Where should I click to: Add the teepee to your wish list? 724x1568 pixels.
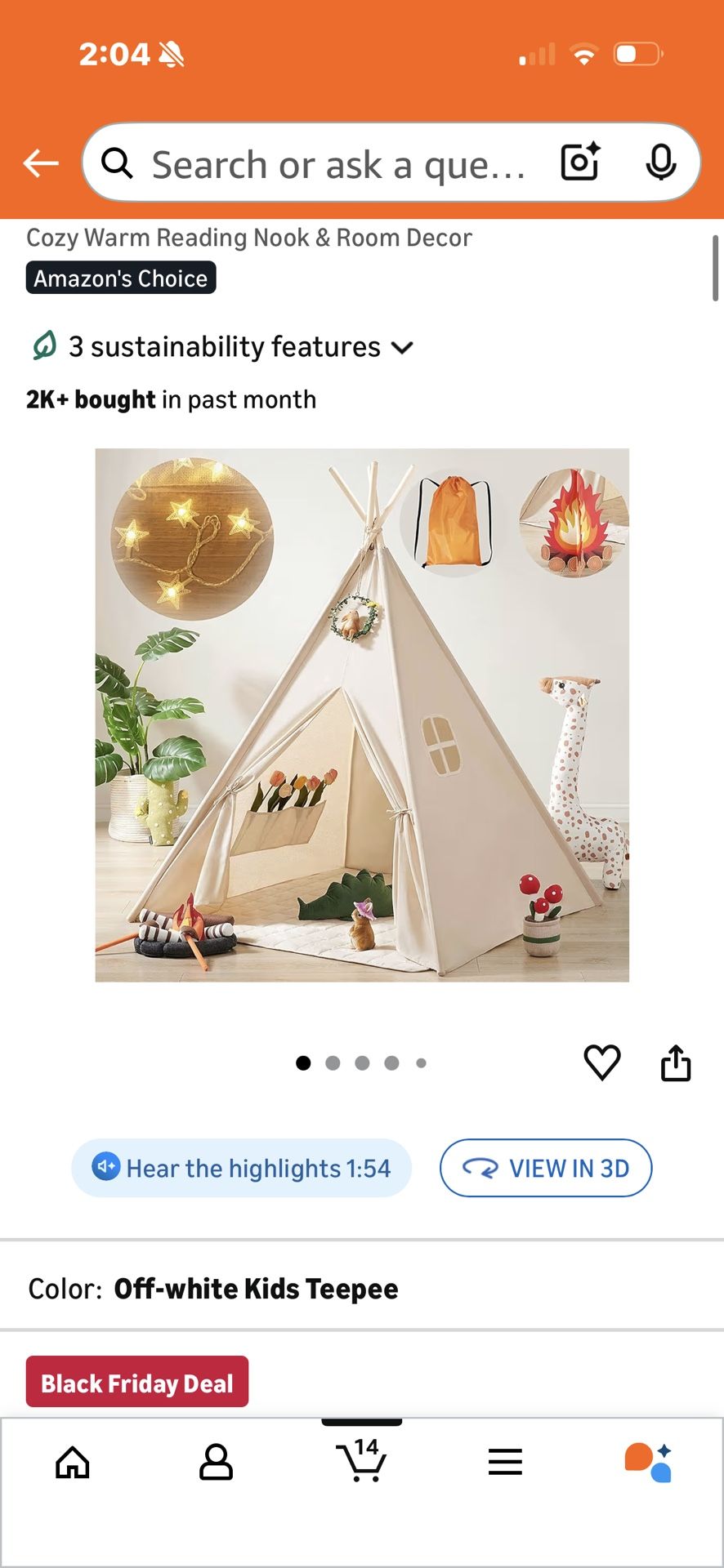pyautogui.click(x=602, y=1062)
